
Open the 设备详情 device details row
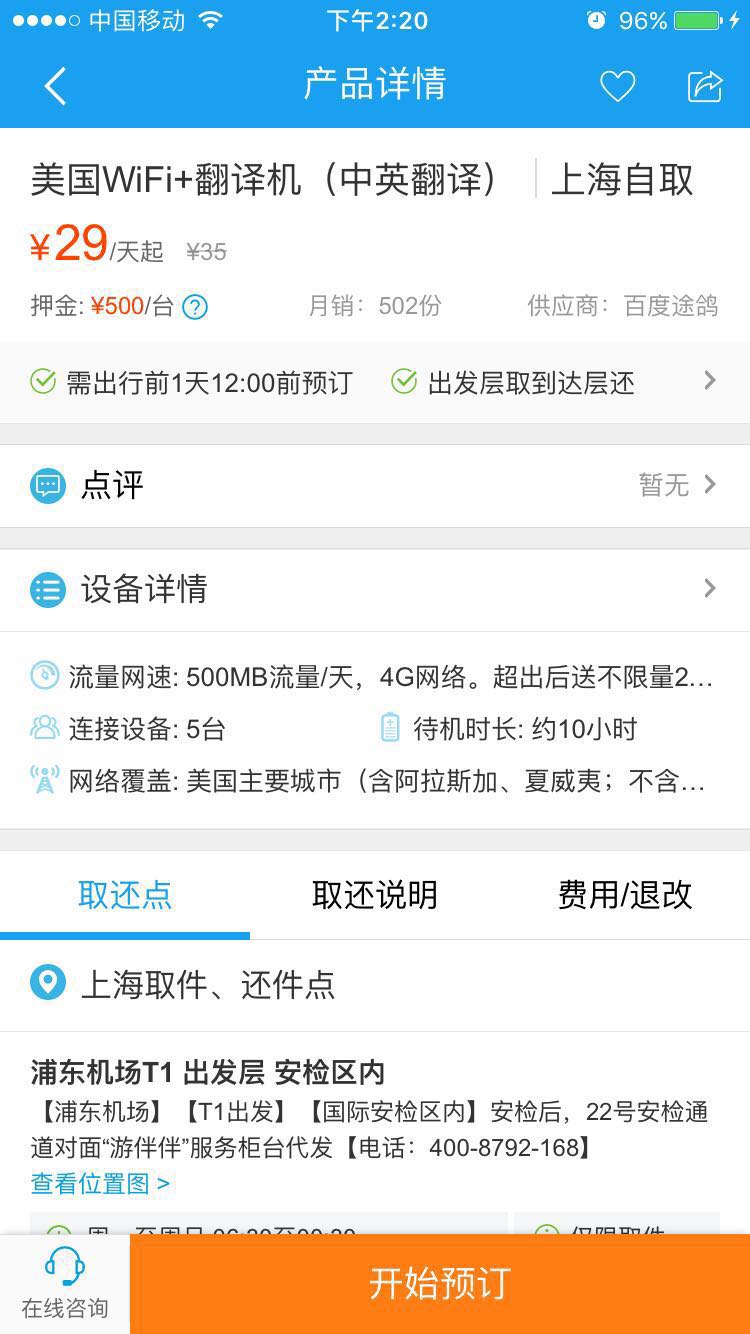[375, 589]
